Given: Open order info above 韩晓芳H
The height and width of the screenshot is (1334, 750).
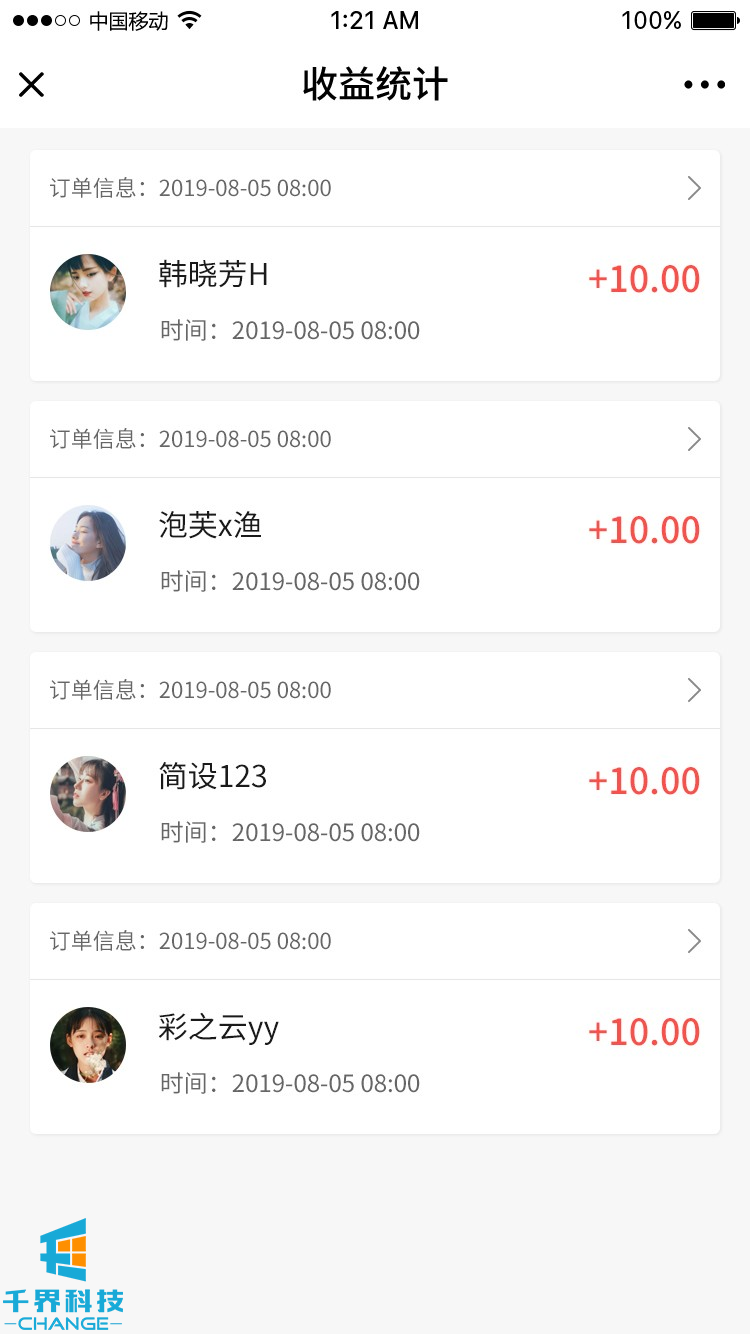Looking at the screenshot, I should point(374,188).
